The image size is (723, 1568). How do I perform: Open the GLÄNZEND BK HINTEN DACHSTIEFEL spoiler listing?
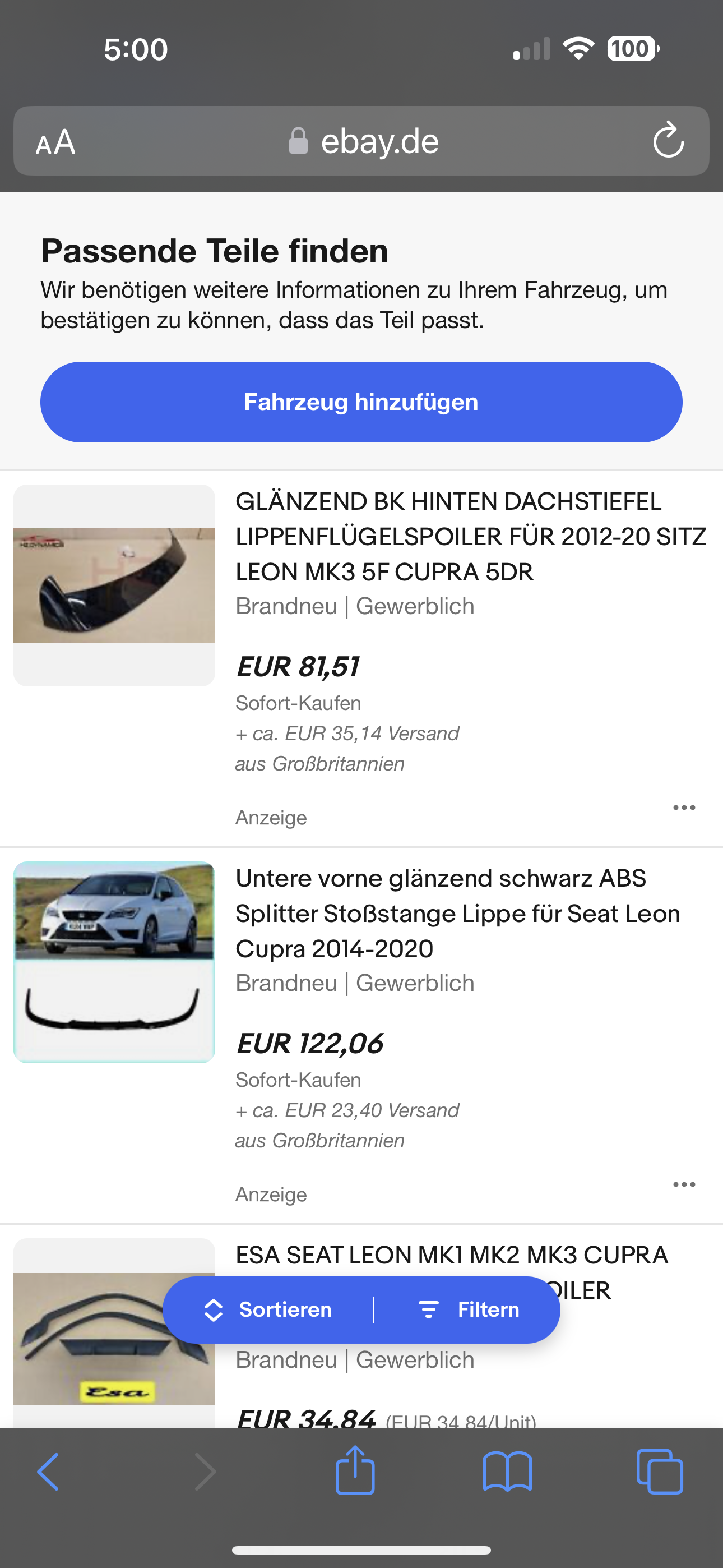[470, 536]
